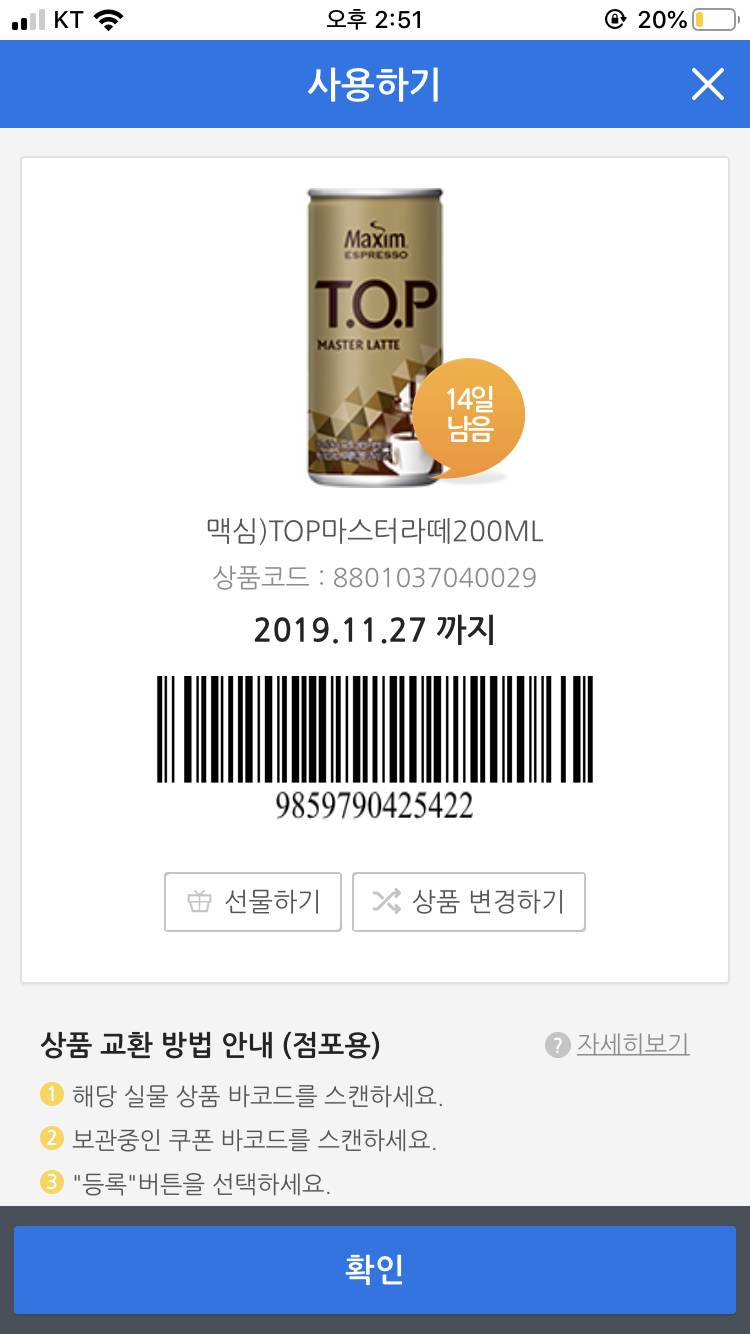This screenshot has width=750, height=1334.
Task: Tap the expiry date 2019.11.27 까지 text
Action: [375, 629]
